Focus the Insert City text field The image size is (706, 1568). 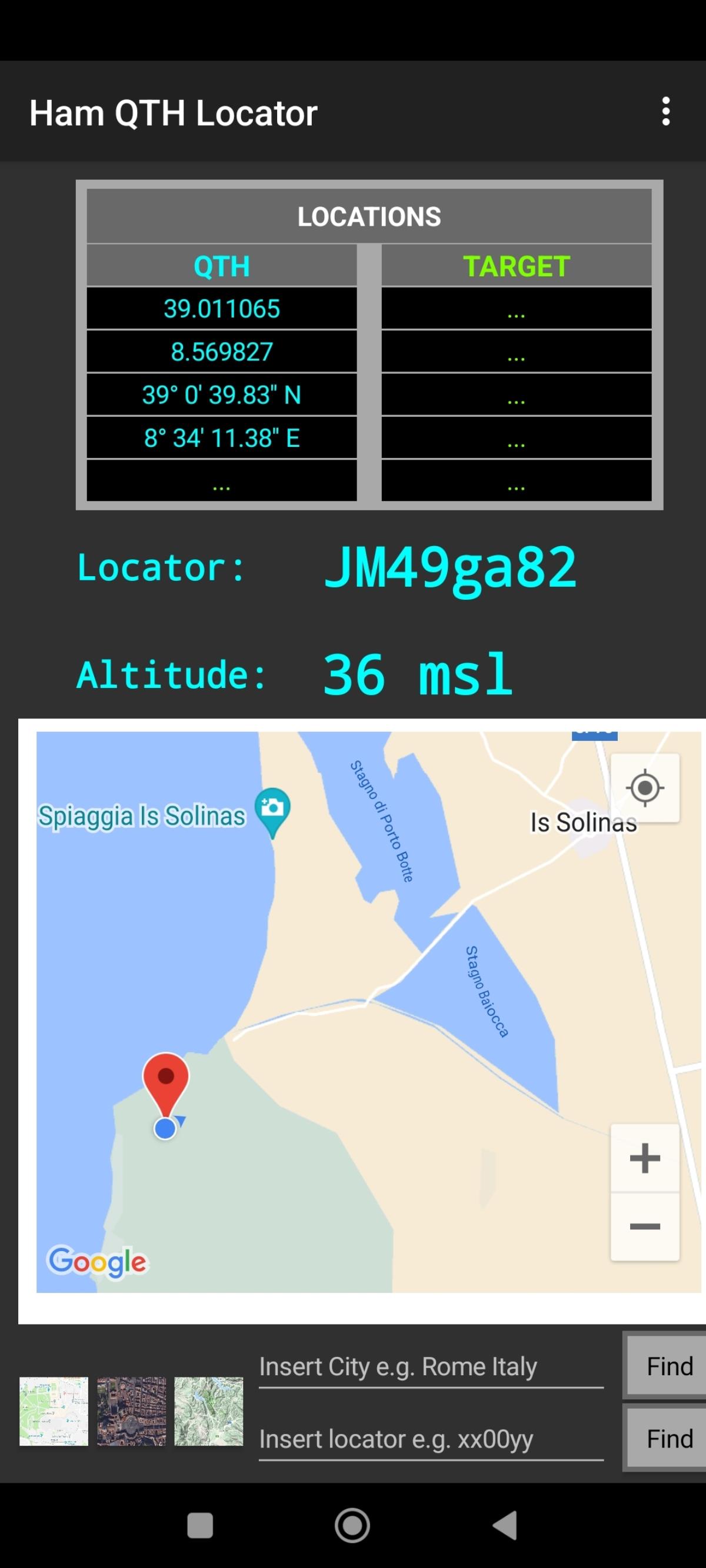(x=430, y=1367)
